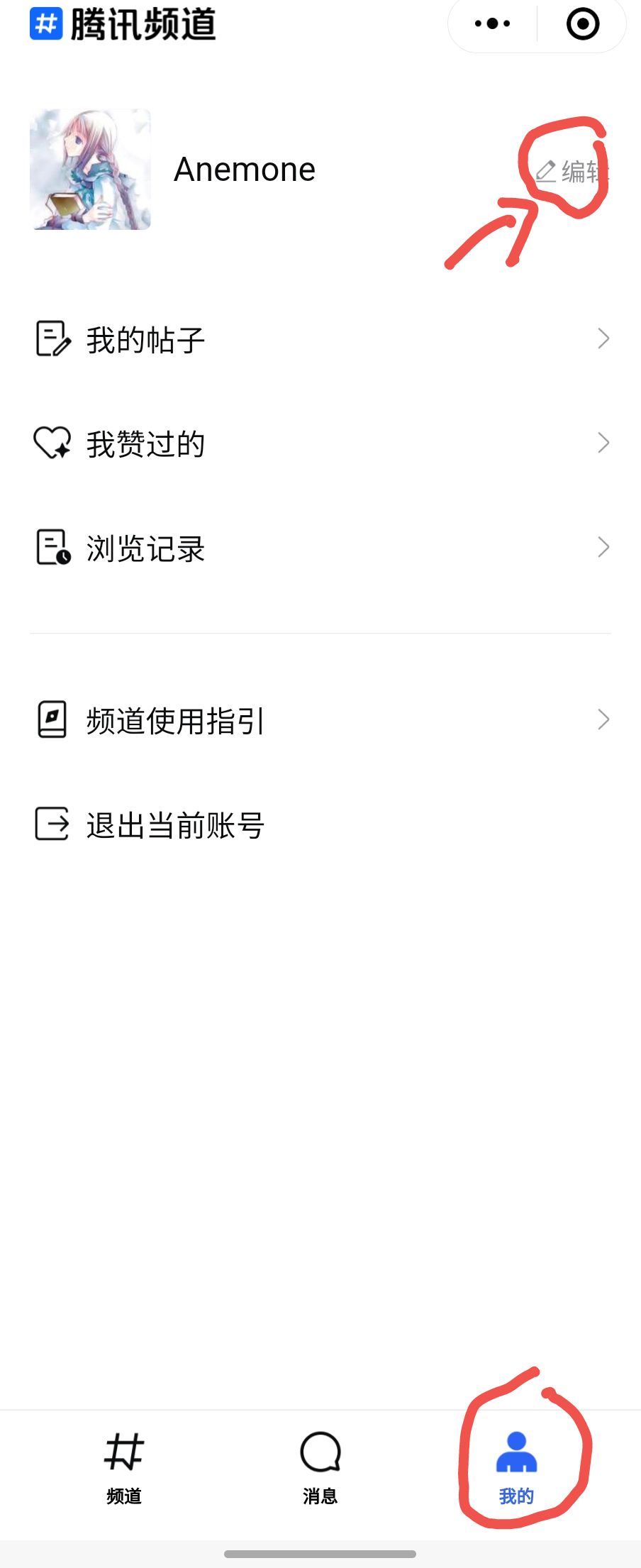
Task: Expand the 我赞过的 chevron
Action: (602, 443)
